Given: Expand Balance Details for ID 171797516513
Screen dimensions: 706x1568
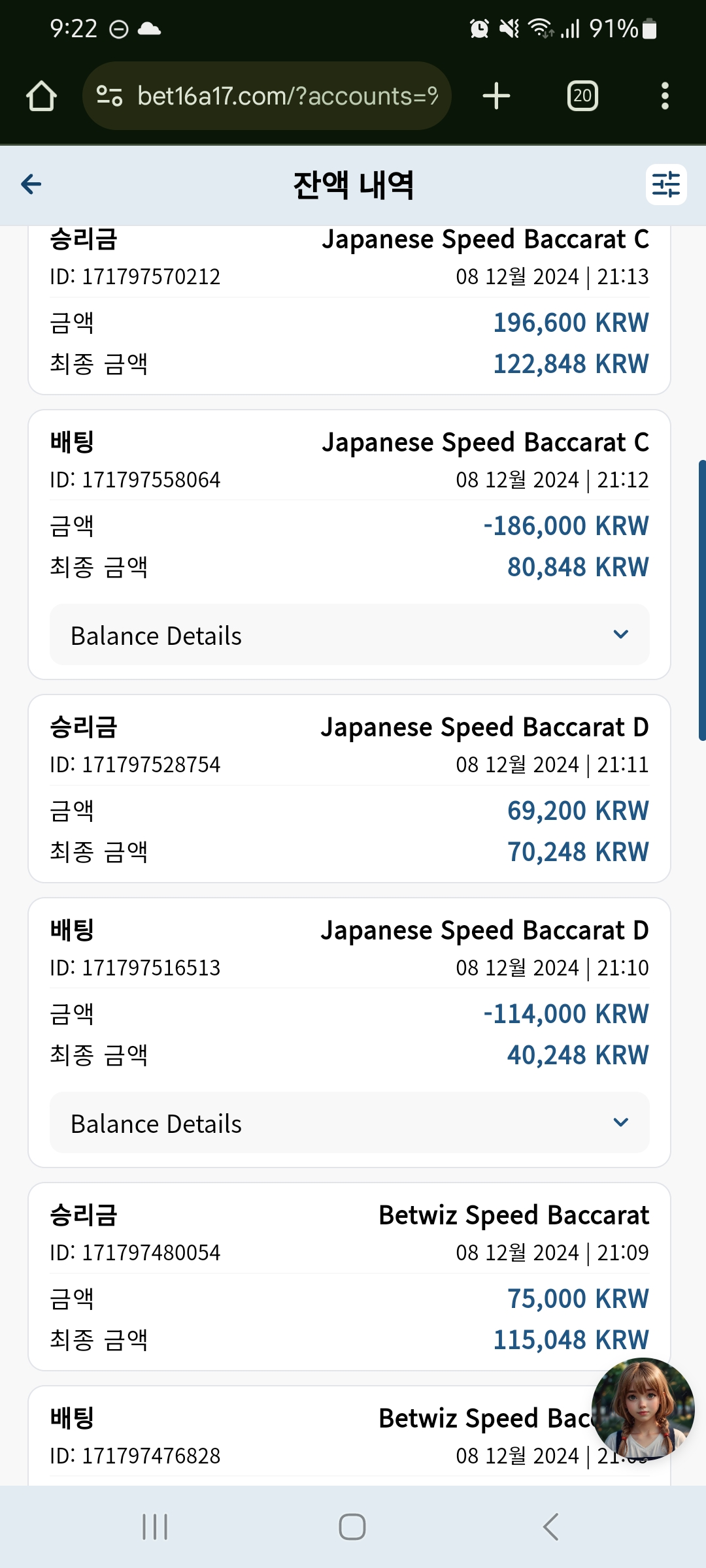Looking at the screenshot, I should pyautogui.click(x=350, y=1122).
